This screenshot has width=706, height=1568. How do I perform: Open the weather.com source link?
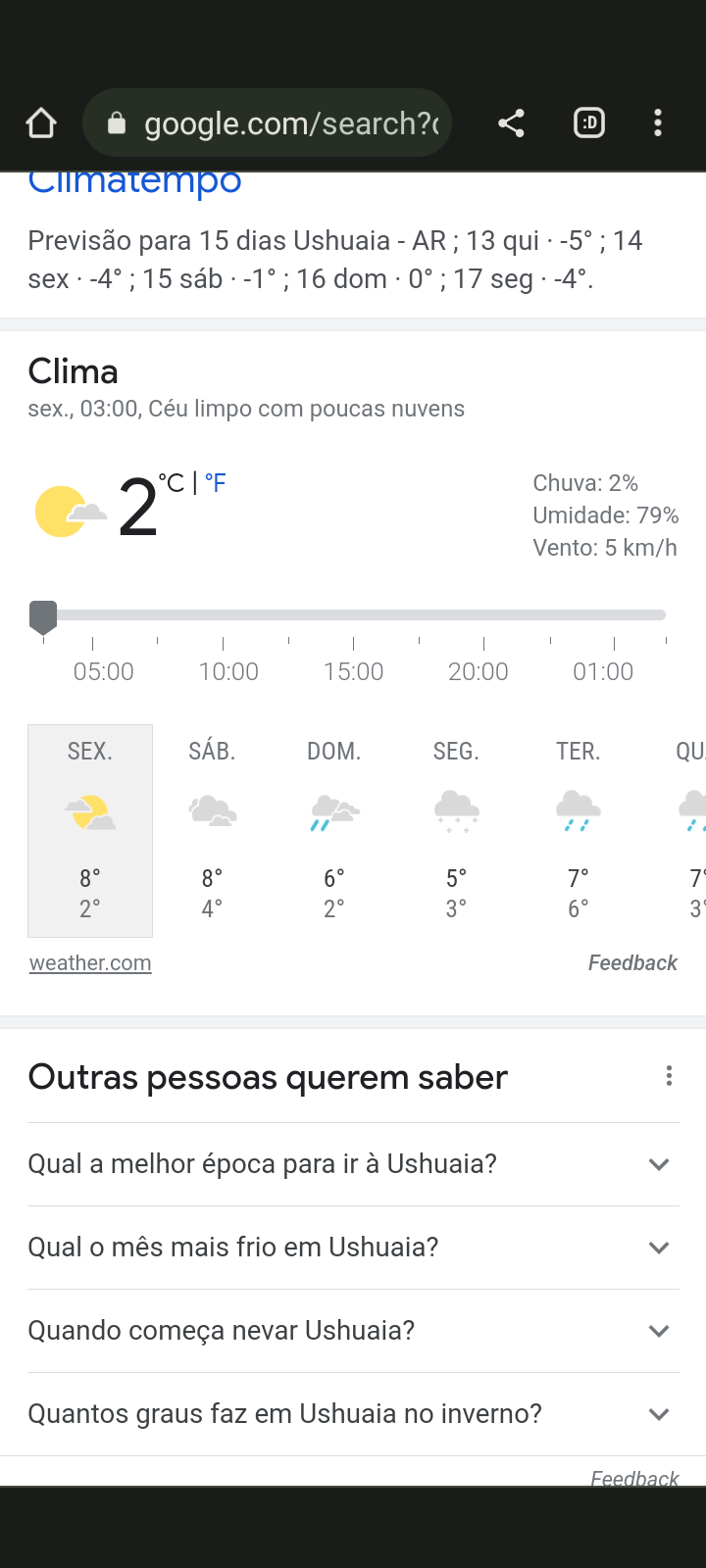pos(90,963)
